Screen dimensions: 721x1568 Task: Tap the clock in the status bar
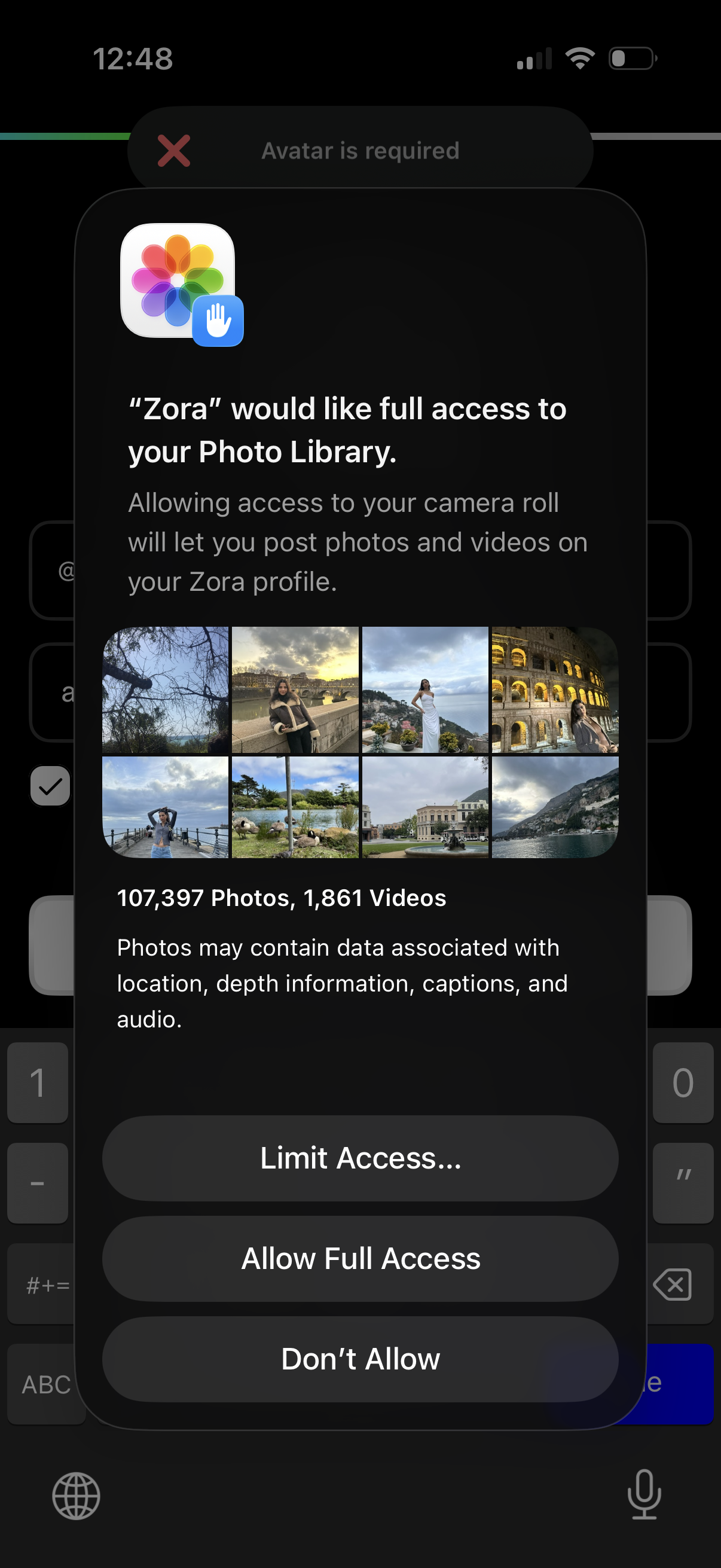coord(134,59)
